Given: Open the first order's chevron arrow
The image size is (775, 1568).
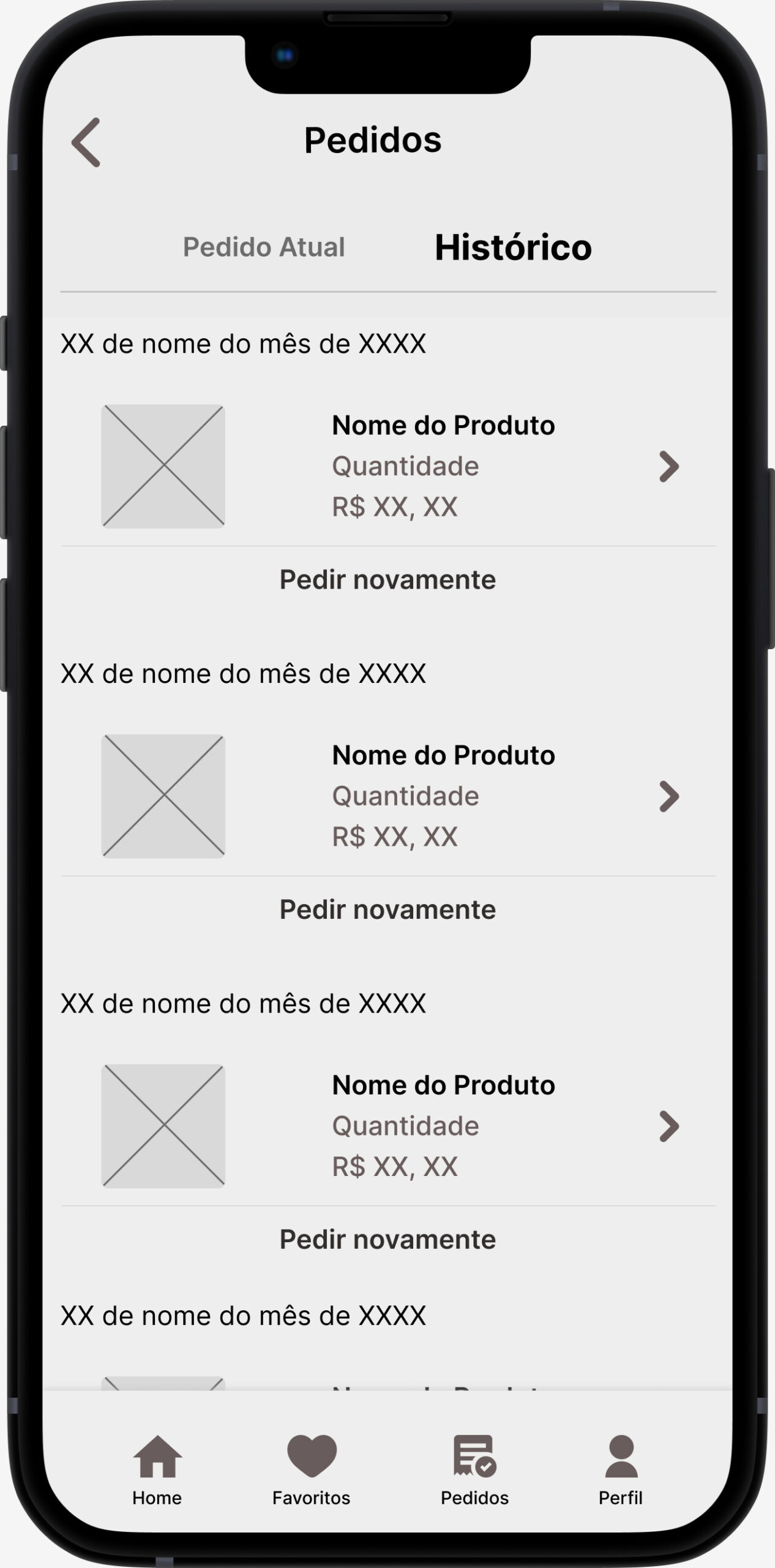Looking at the screenshot, I should point(669,467).
